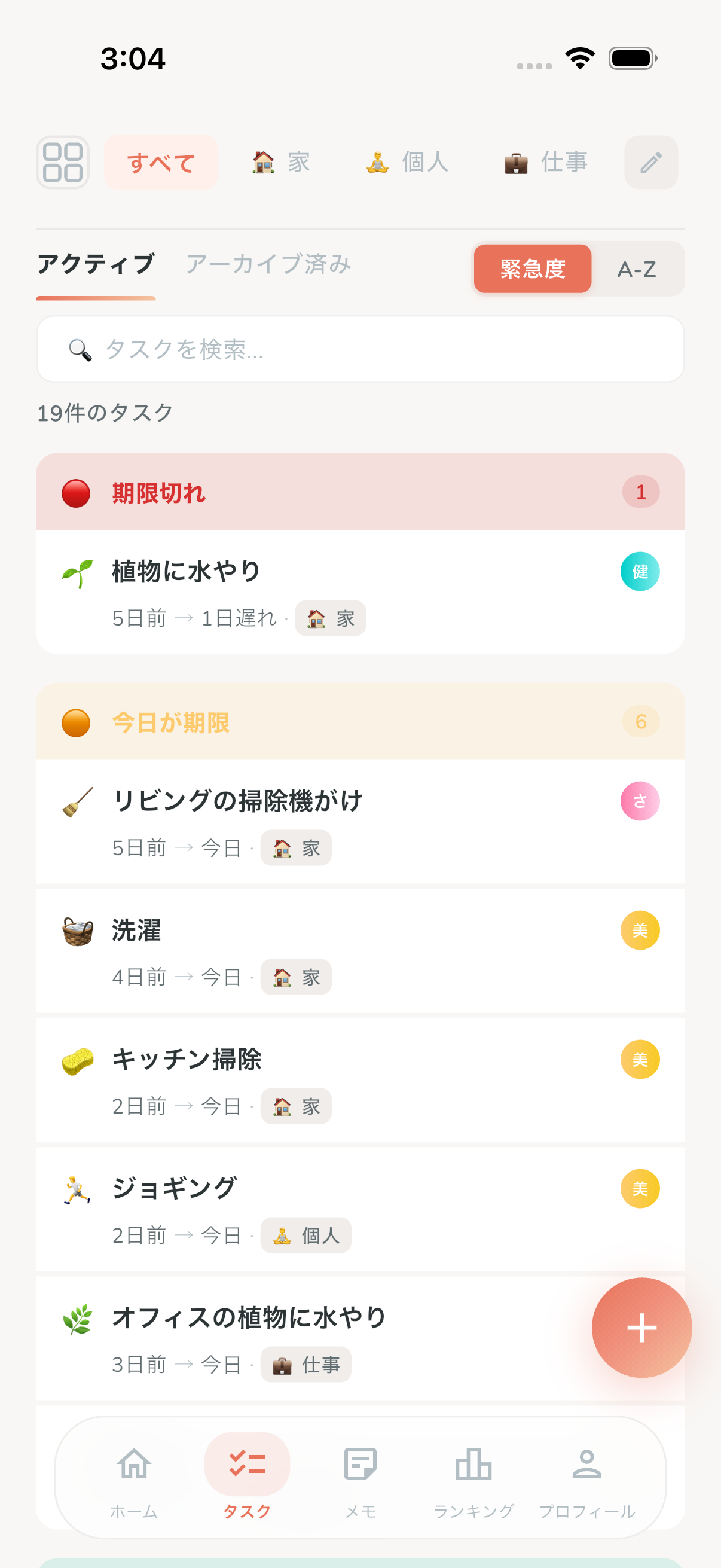Image resolution: width=721 pixels, height=1568 pixels.
Task: Collapse the 期限切れ overdue section
Action: tap(361, 492)
